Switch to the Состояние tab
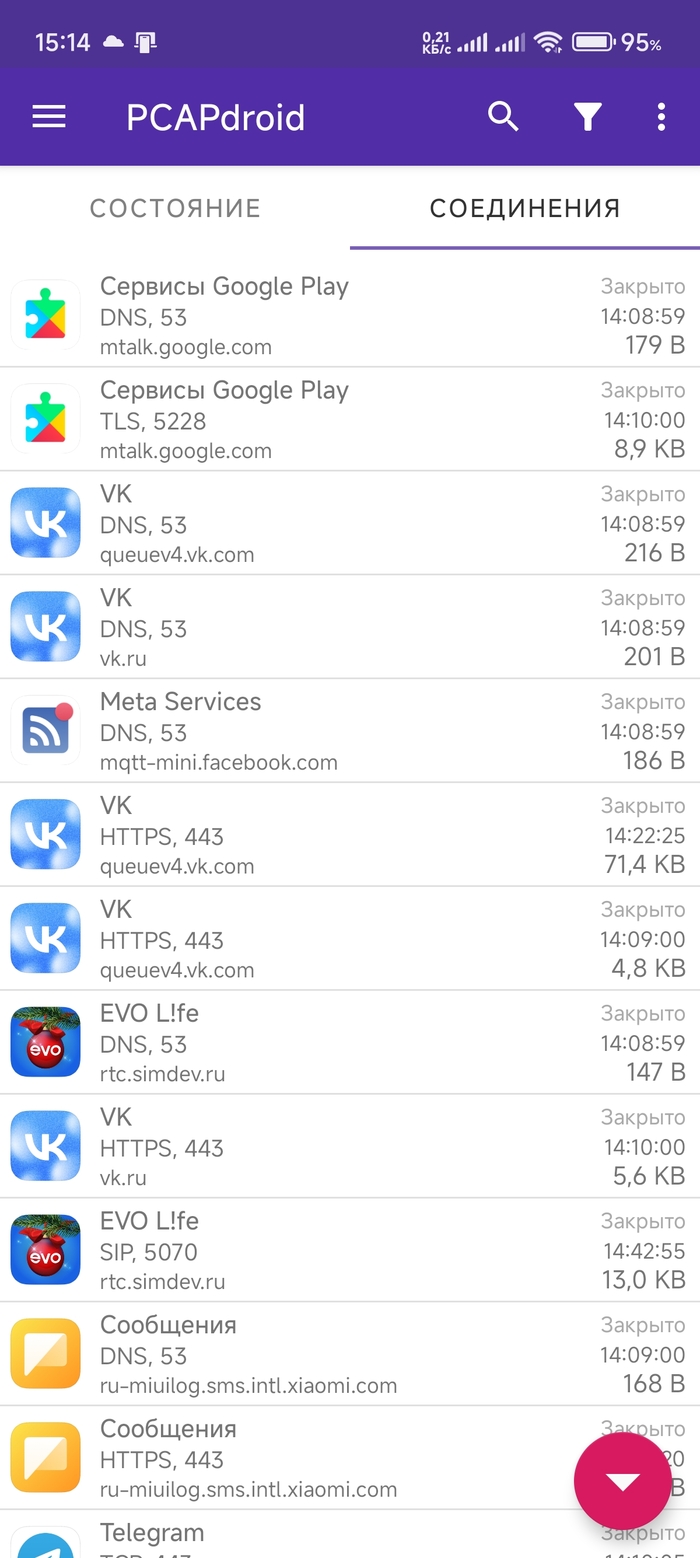 pos(175,208)
